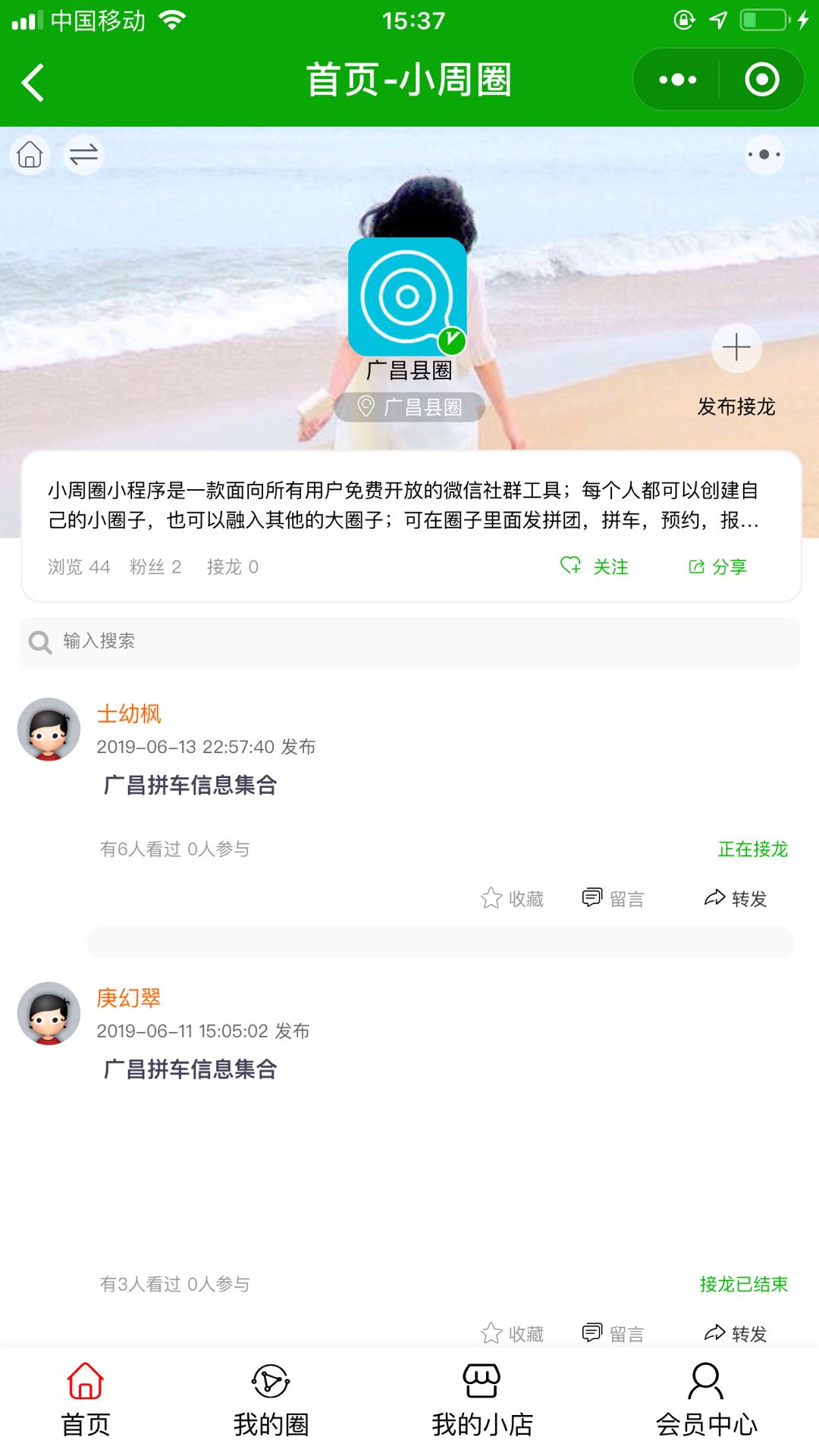This screenshot has width=819, height=1456.
Task: Follow the circle via 关注
Action: tap(595, 566)
